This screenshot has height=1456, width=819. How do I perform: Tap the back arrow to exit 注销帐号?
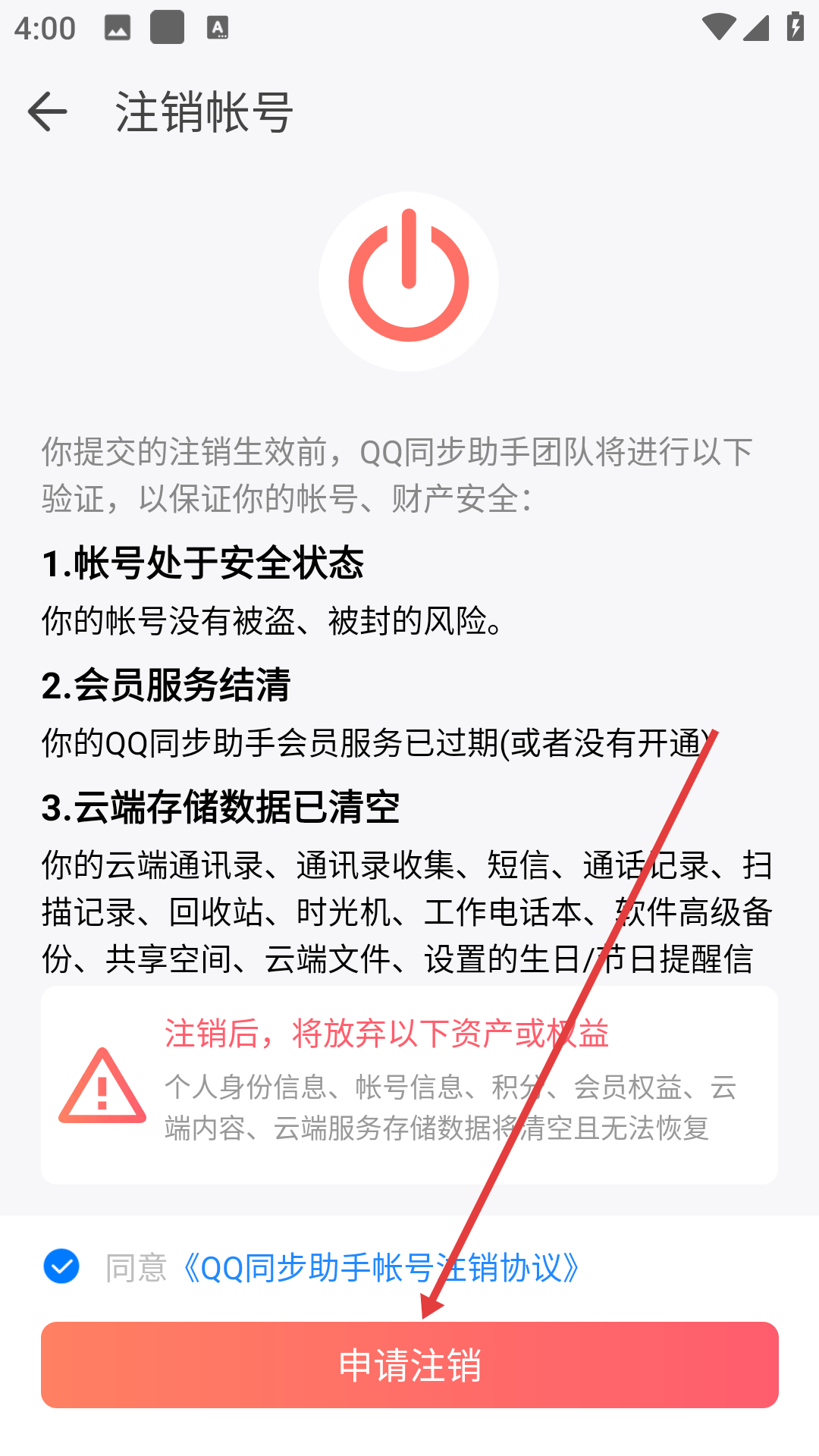pos(47,110)
